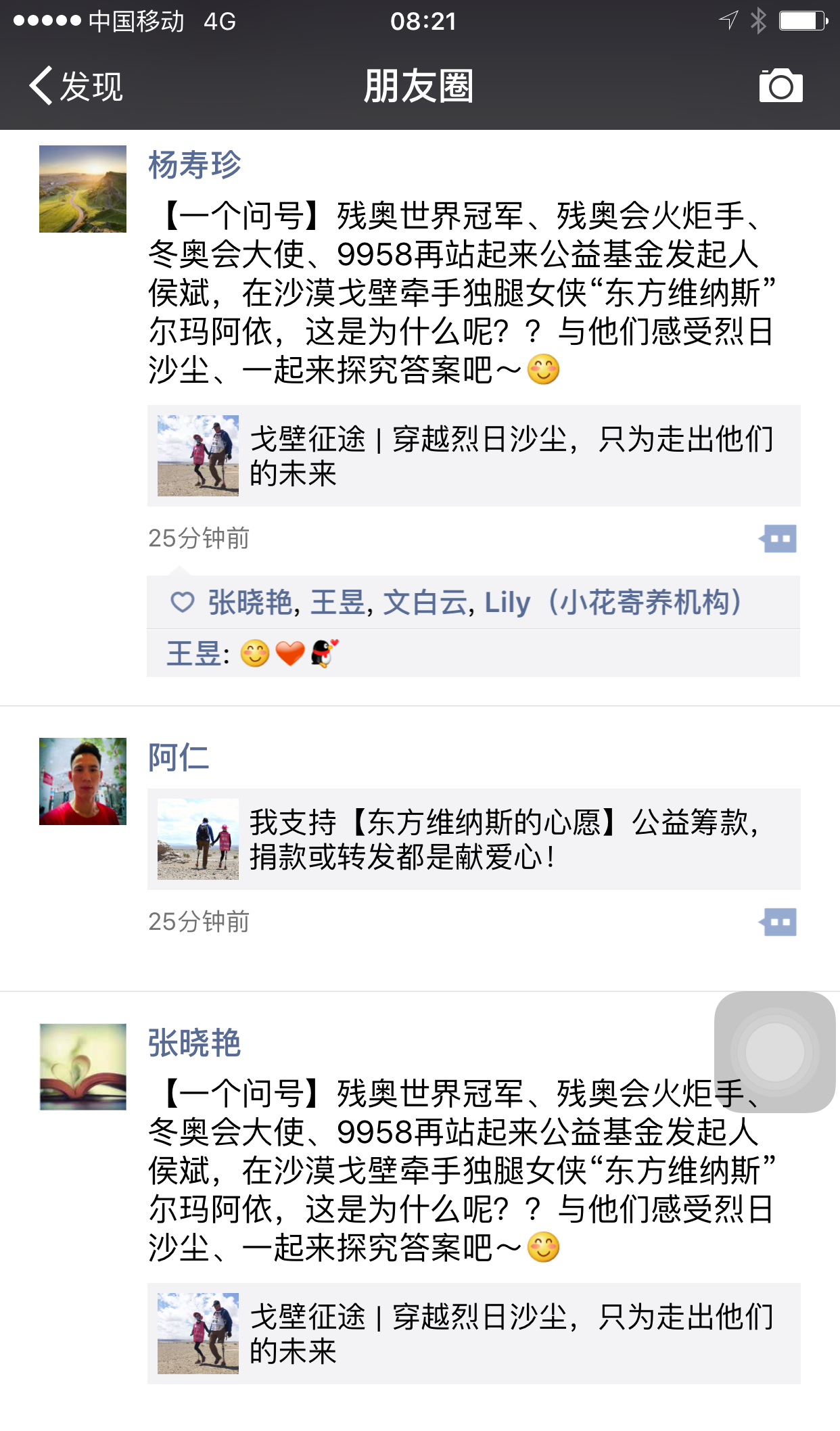Viewport: 840px width, 1431px height.
Task: Open Lily（小花寄养机构）from likes
Action: [x=614, y=603]
